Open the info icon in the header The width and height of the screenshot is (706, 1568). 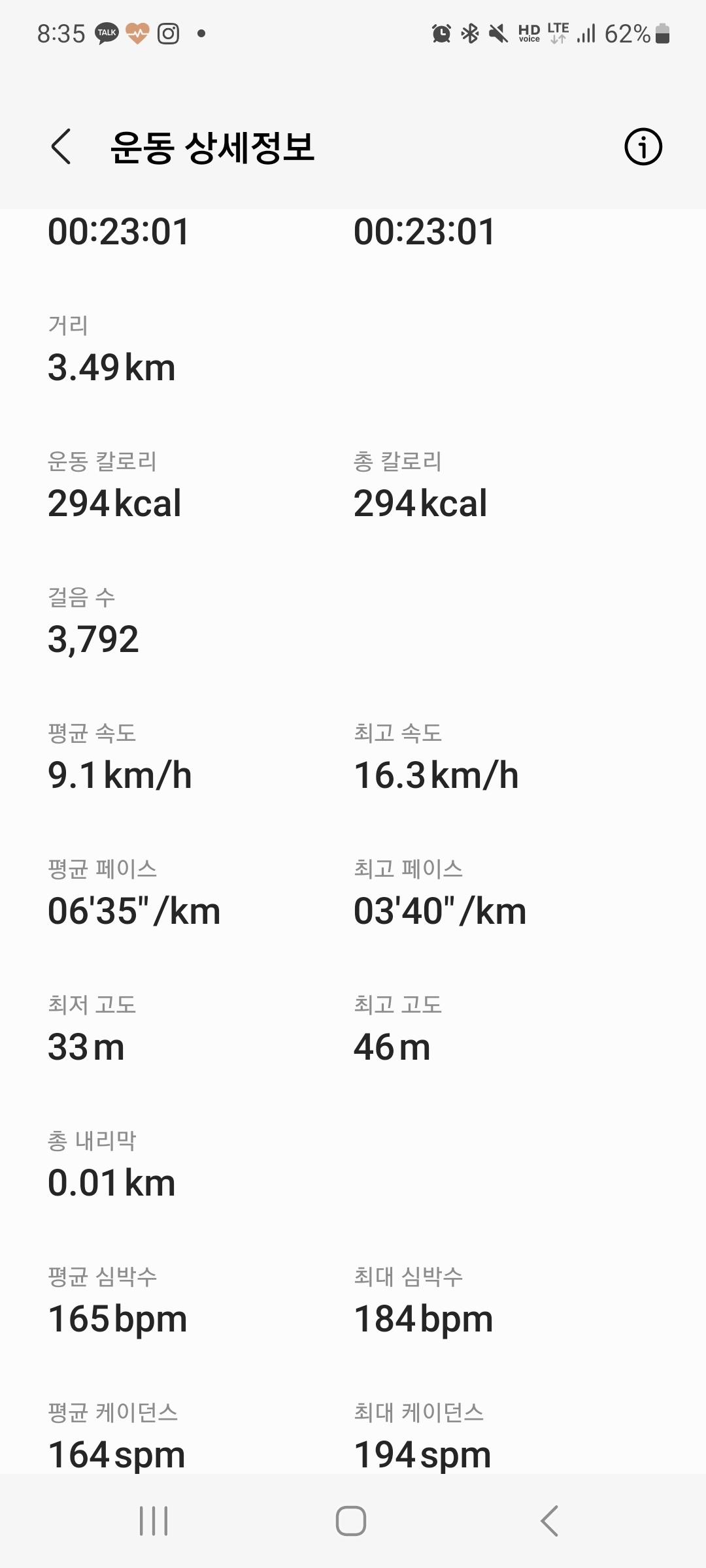[643, 146]
